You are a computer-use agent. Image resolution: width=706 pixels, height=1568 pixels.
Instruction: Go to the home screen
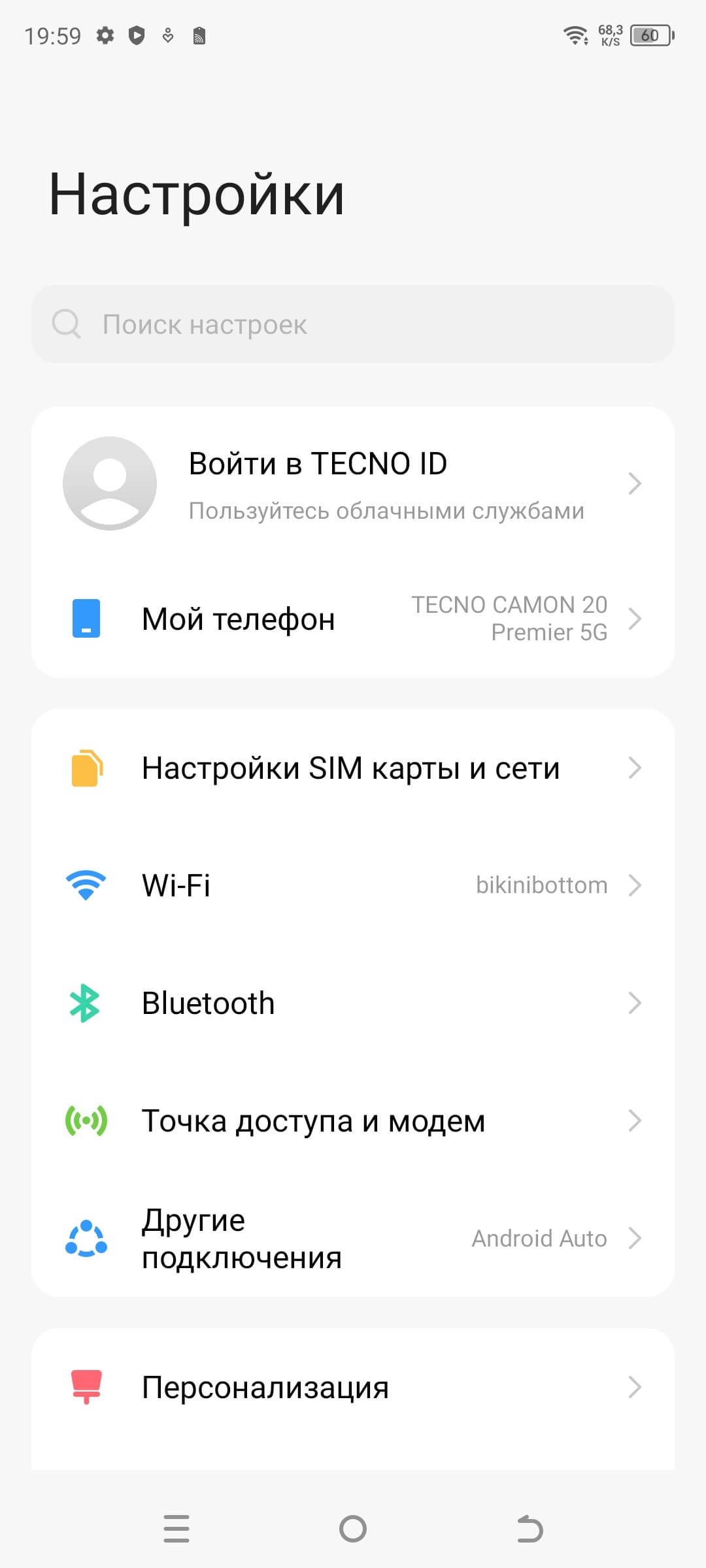point(353,1529)
